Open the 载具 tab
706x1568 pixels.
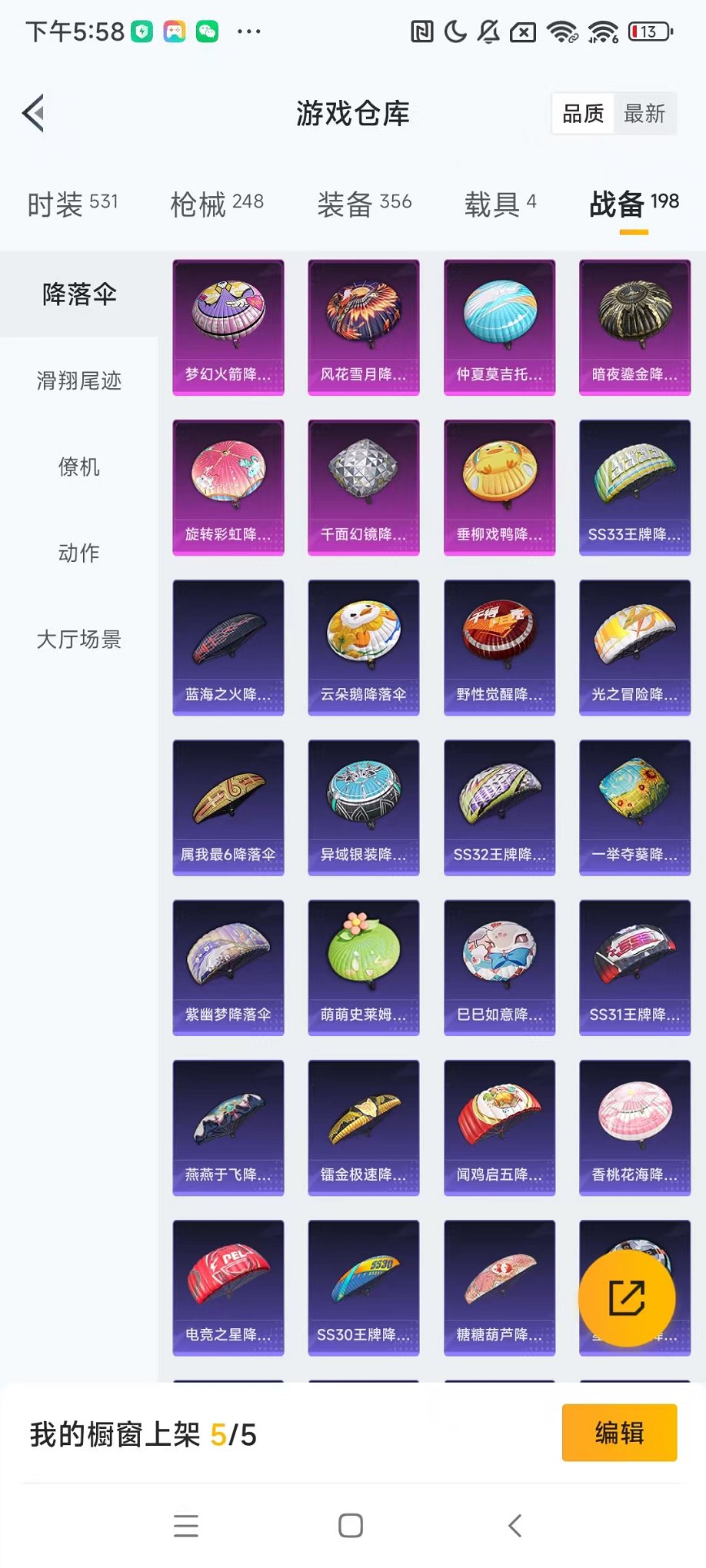pyautogui.click(x=500, y=204)
